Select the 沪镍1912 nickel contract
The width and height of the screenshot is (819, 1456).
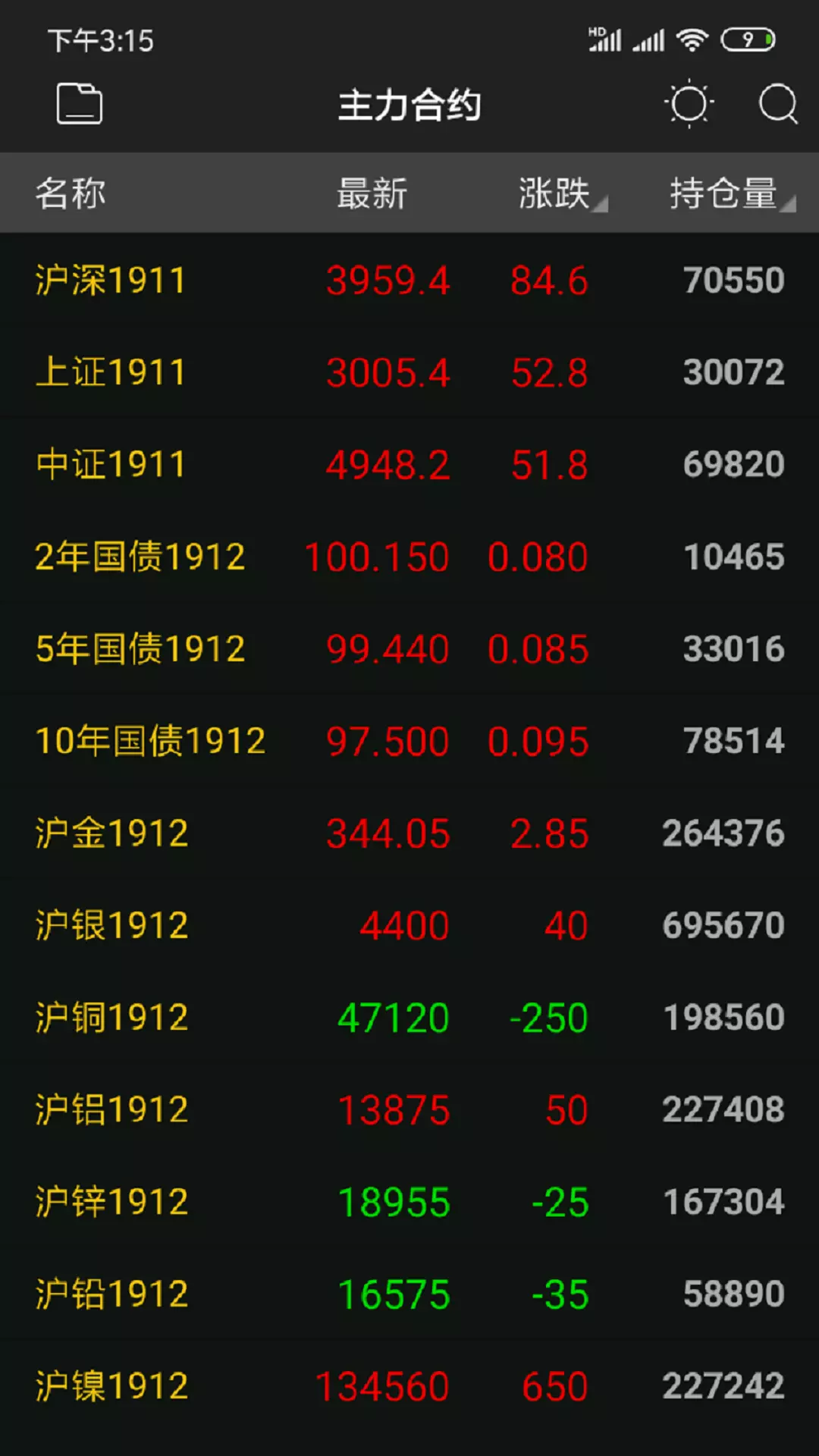[409, 1385]
